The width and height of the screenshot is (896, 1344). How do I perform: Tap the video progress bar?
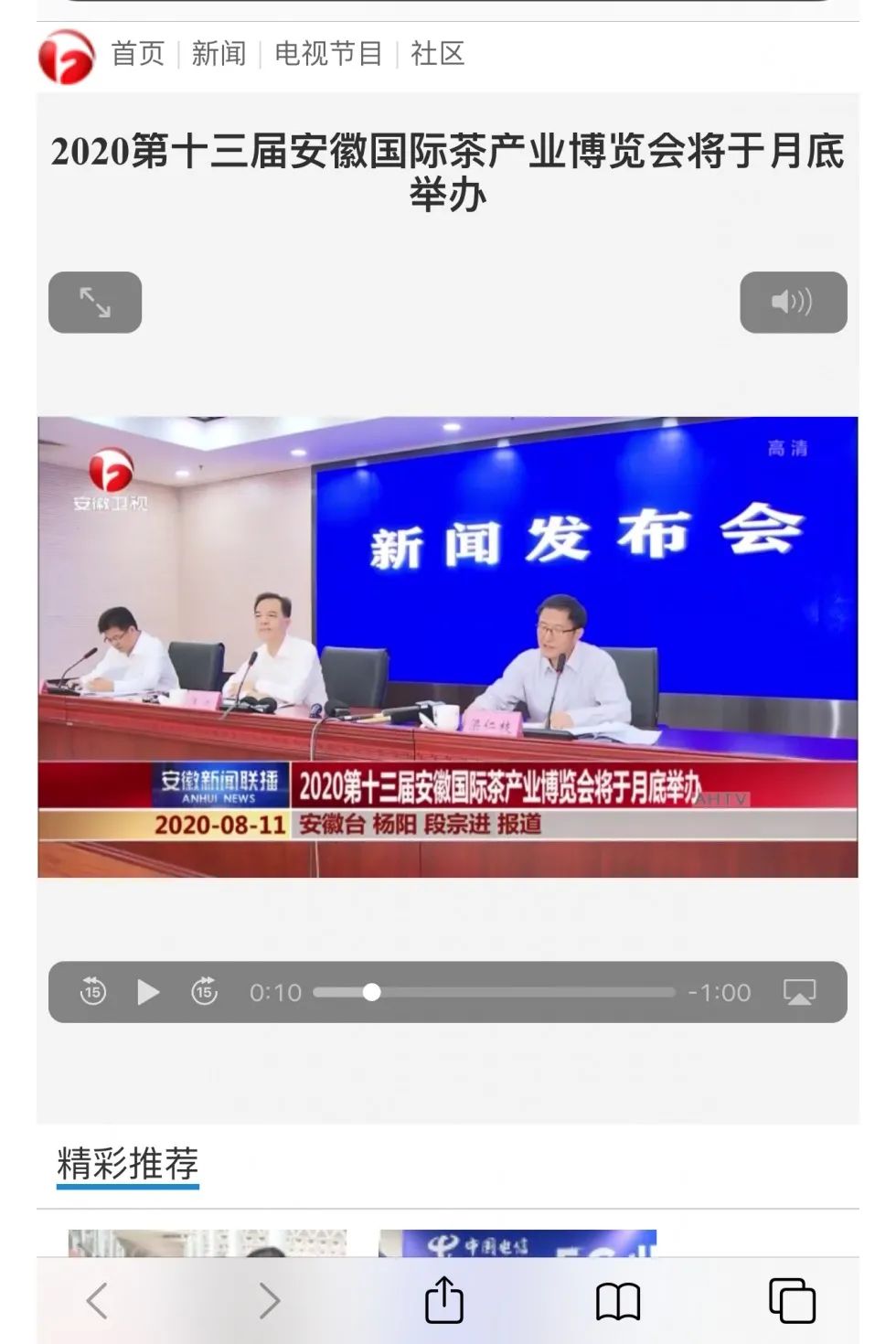pyautogui.click(x=494, y=992)
